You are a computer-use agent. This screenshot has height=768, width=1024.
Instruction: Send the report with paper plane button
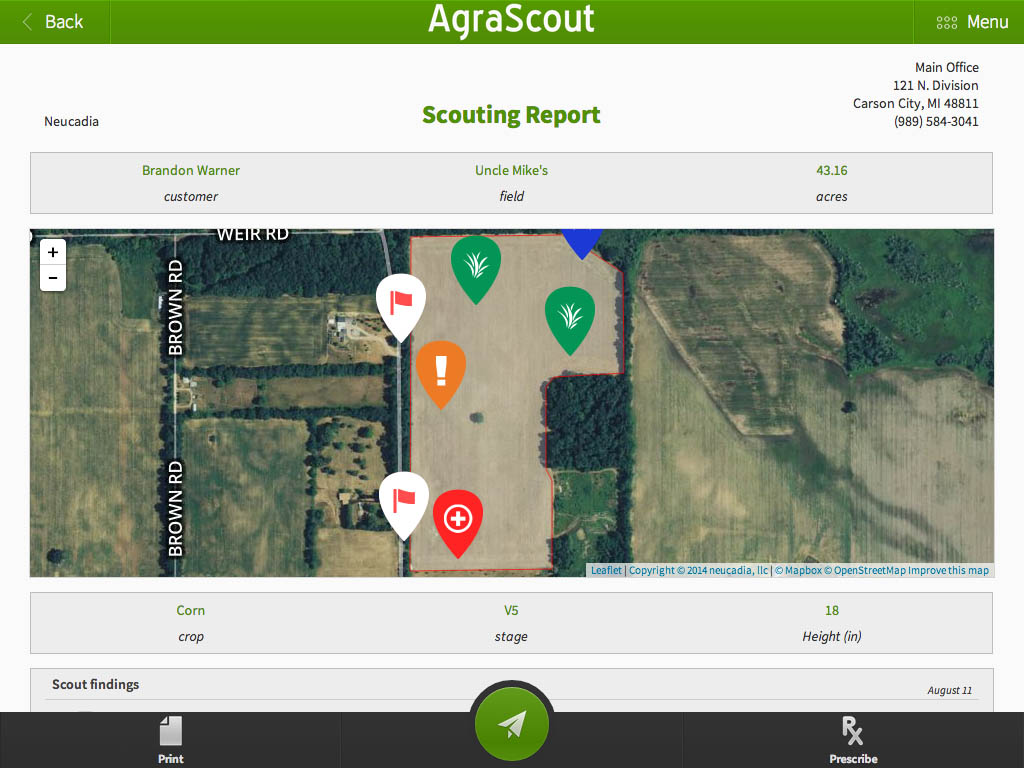click(x=512, y=725)
